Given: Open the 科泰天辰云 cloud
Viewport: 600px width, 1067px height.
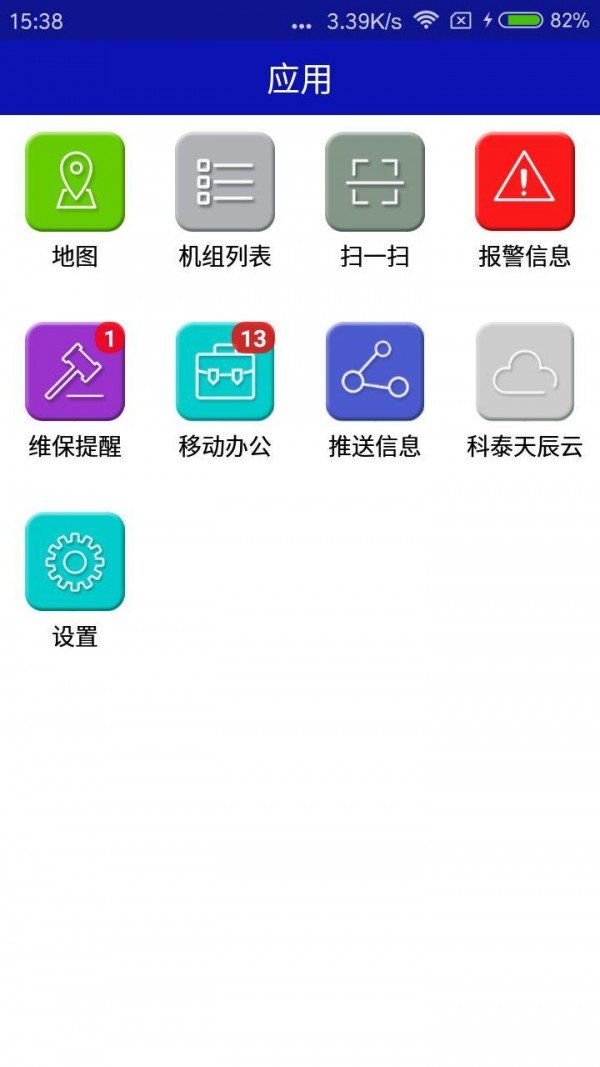Looking at the screenshot, I should pos(525,372).
